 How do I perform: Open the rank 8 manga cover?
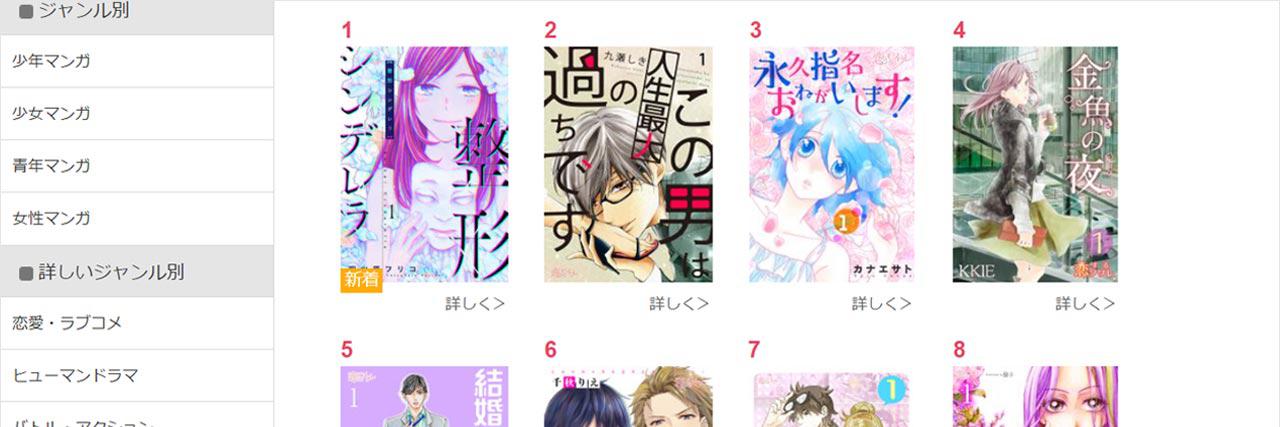pyautogui.click(x=1035, y=397)
